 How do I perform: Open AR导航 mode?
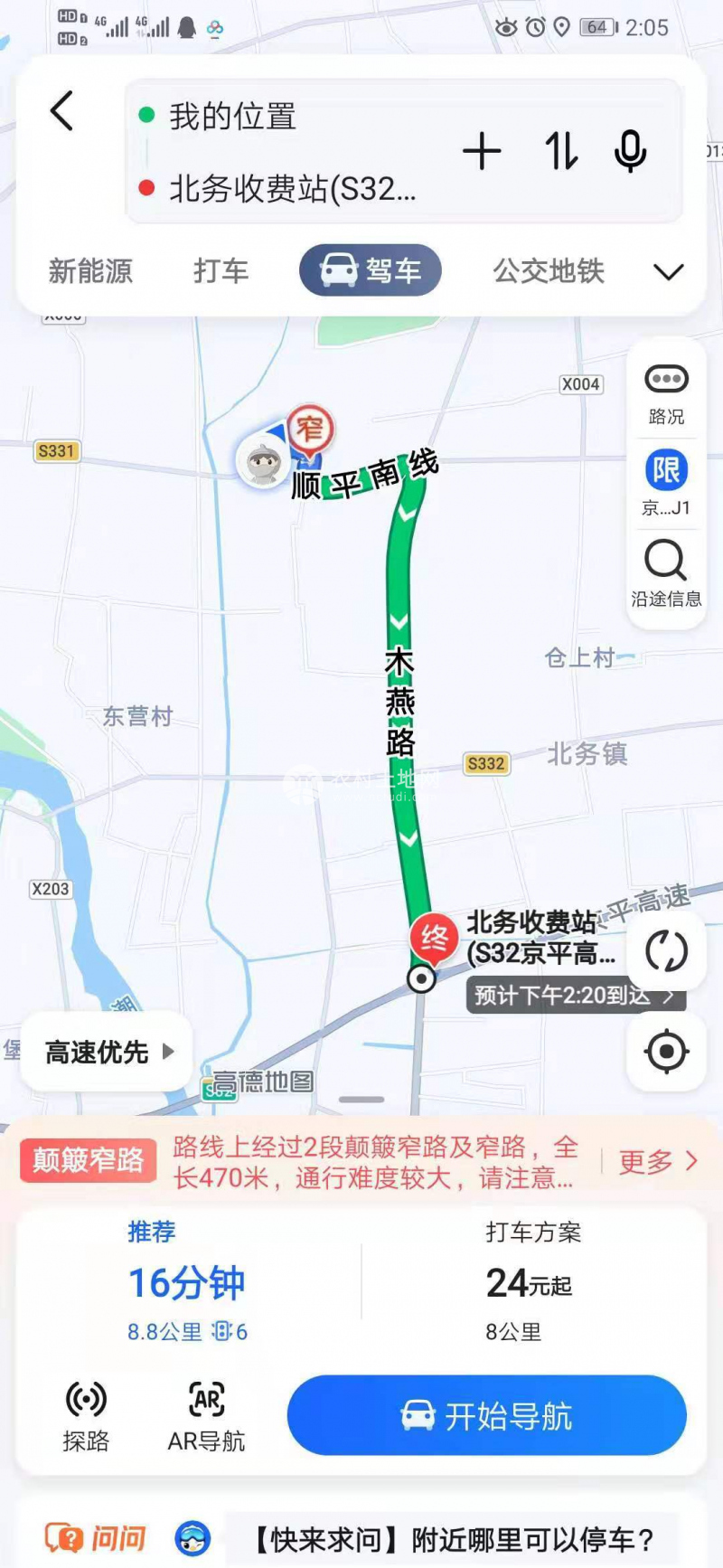click(x=207, y=1415)
